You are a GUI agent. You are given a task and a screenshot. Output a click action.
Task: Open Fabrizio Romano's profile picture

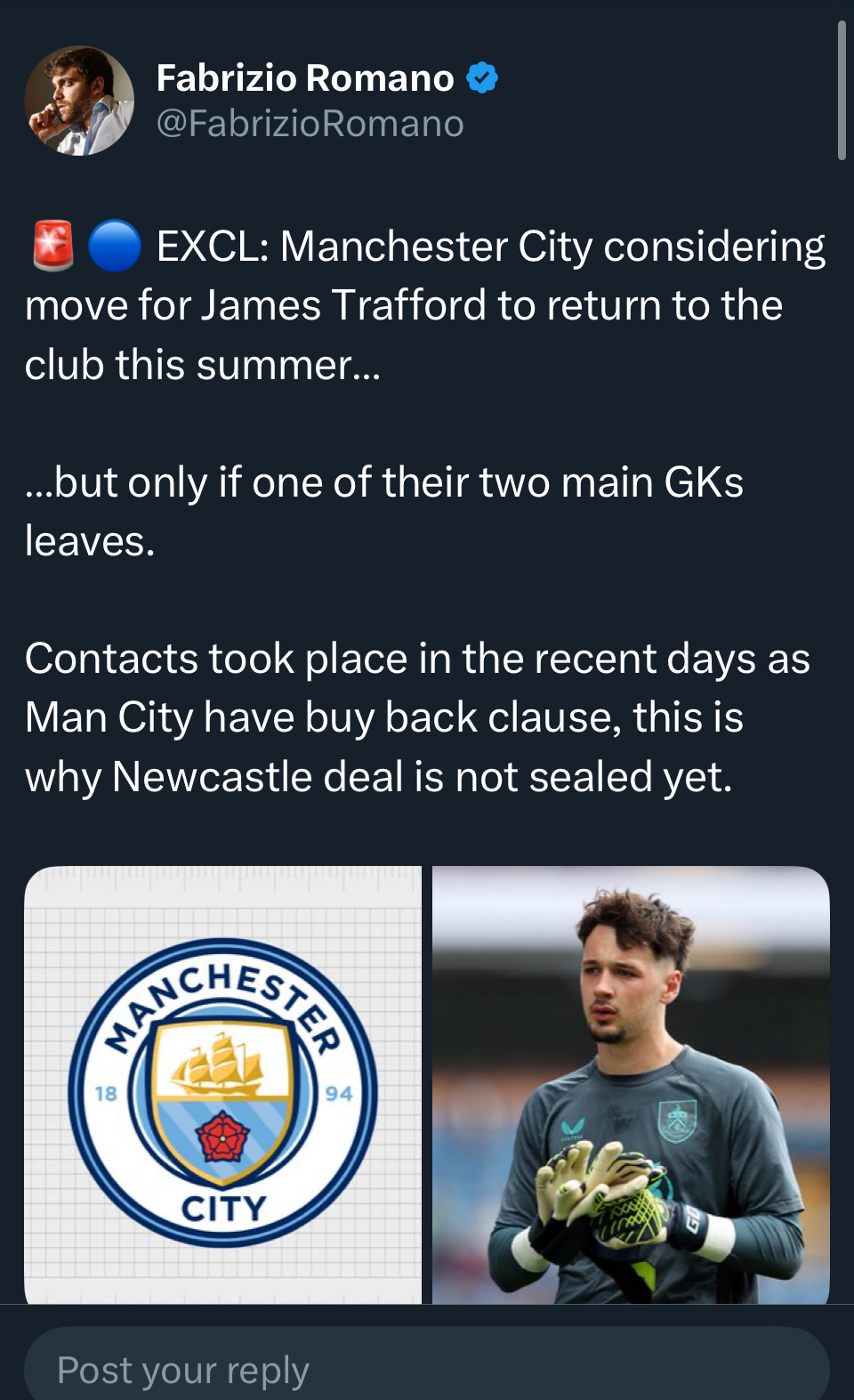tap(79, 101)
